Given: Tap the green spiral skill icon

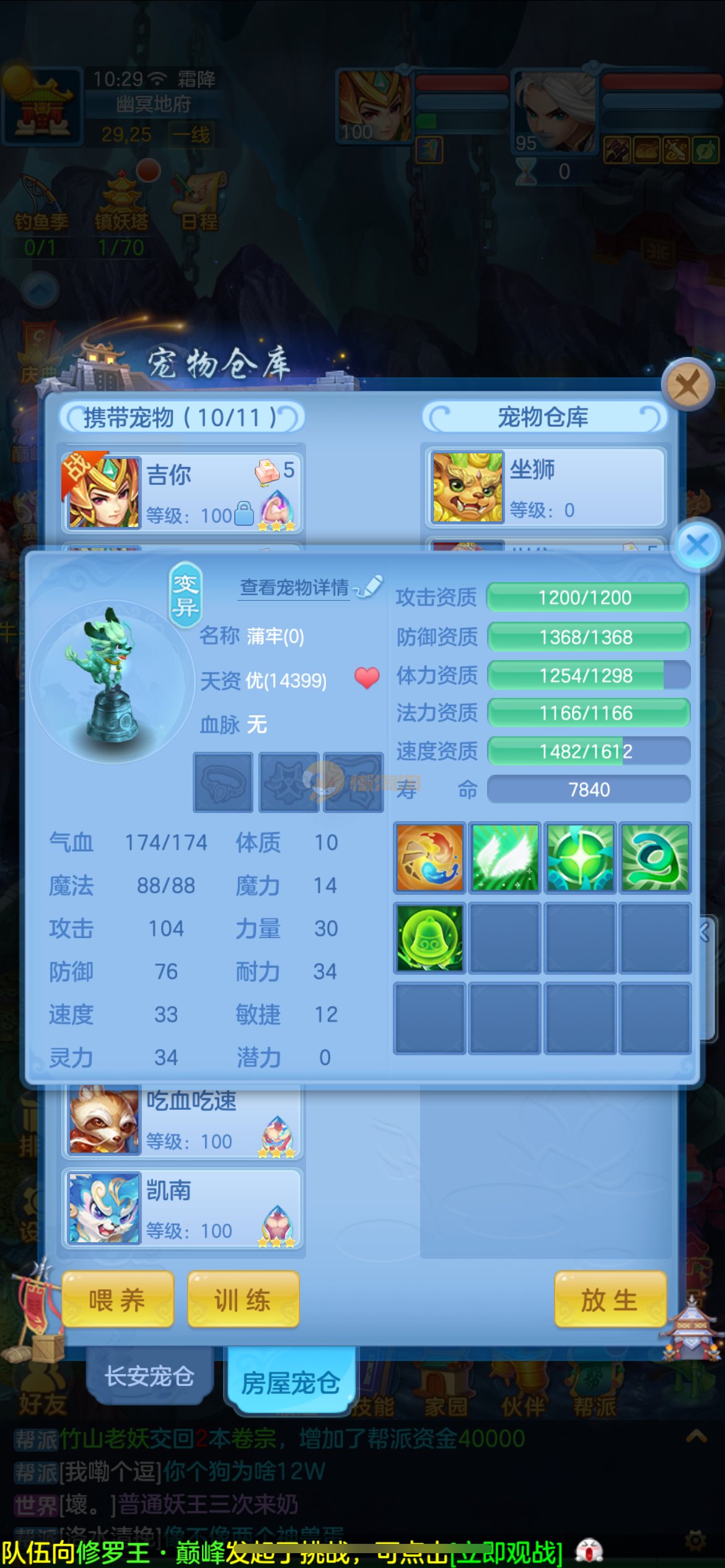Looking at the screenshot, I should click(654, 858).
